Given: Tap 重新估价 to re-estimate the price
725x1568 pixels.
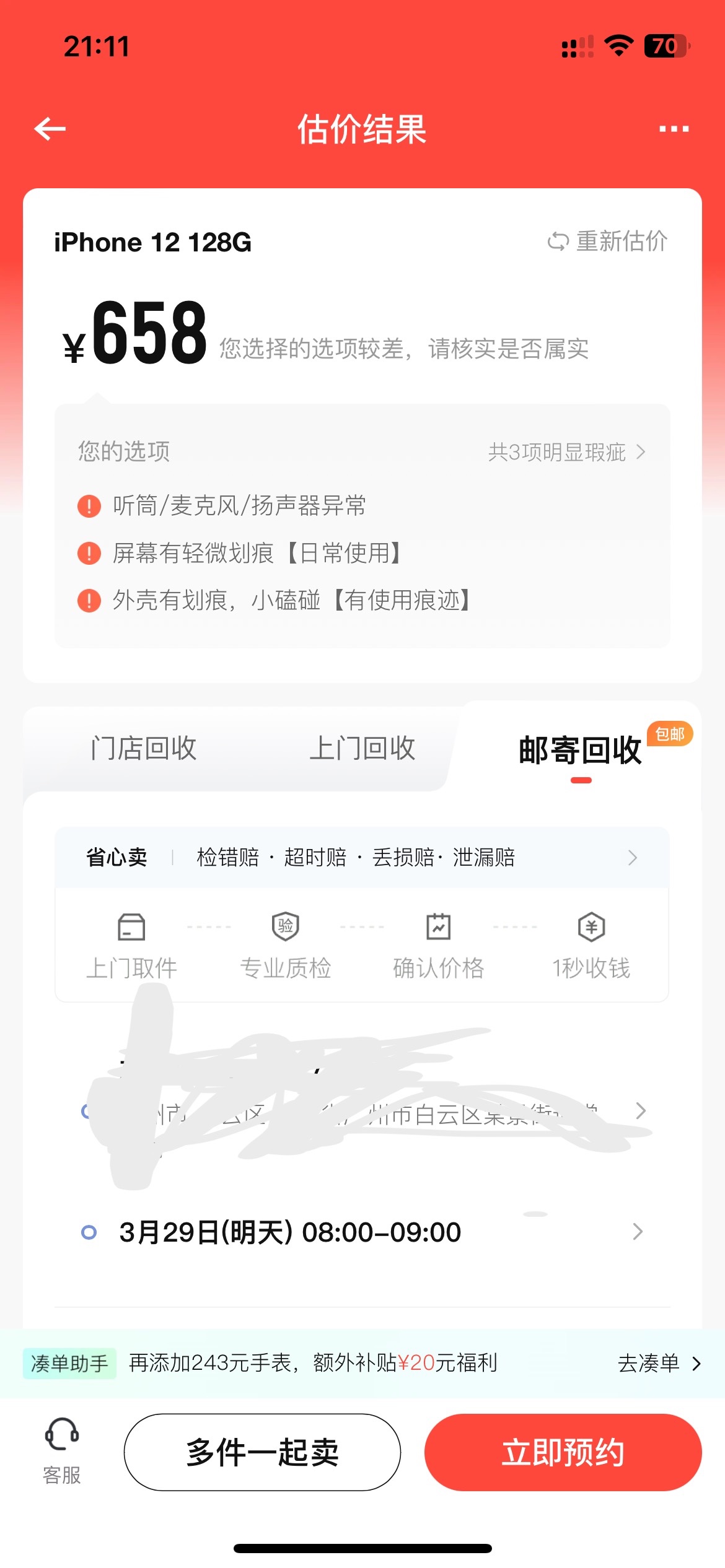Looking at the screenshot, I should point(608,242).
